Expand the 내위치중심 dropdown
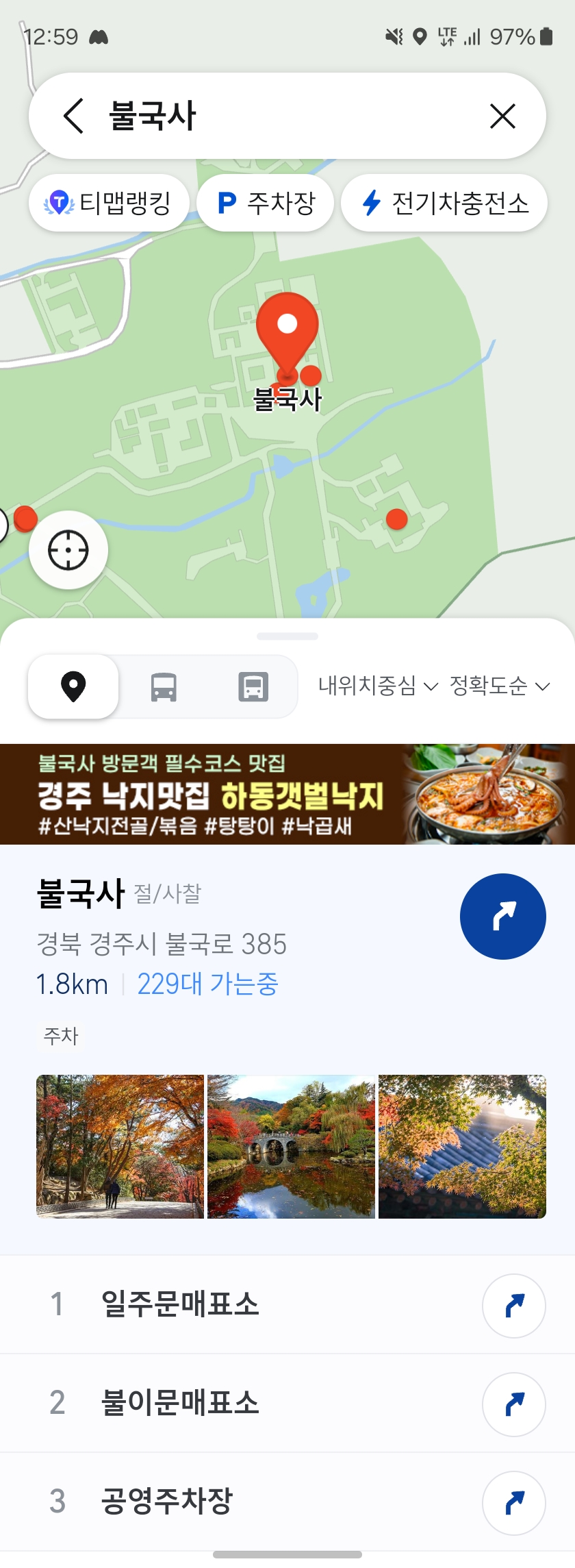The width and height of the screenshot is (575, 1568). click(377, 686)
